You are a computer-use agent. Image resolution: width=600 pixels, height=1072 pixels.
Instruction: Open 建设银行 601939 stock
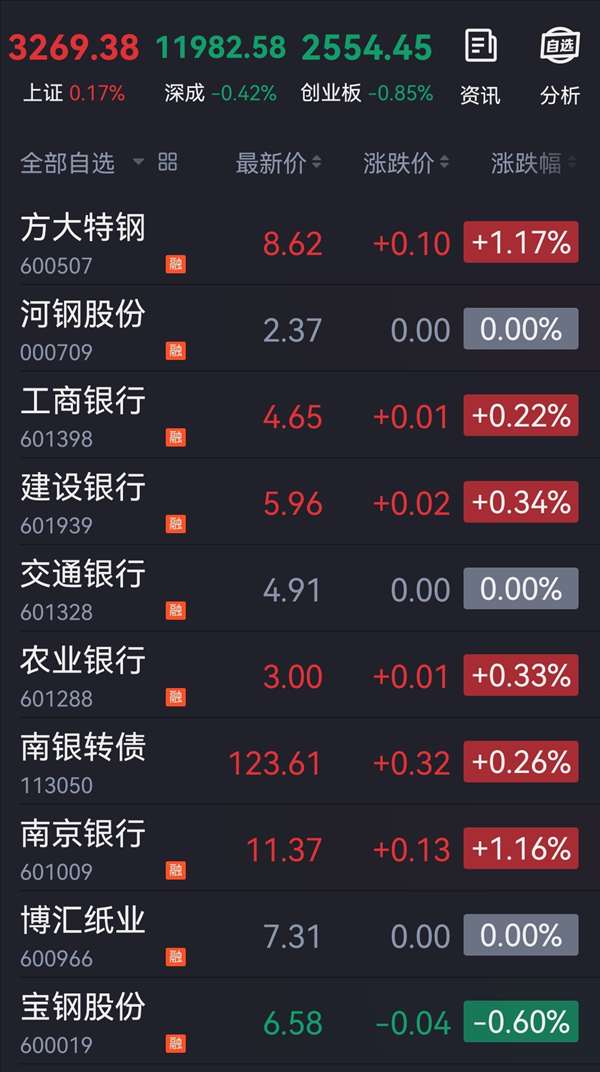point(300,502)
